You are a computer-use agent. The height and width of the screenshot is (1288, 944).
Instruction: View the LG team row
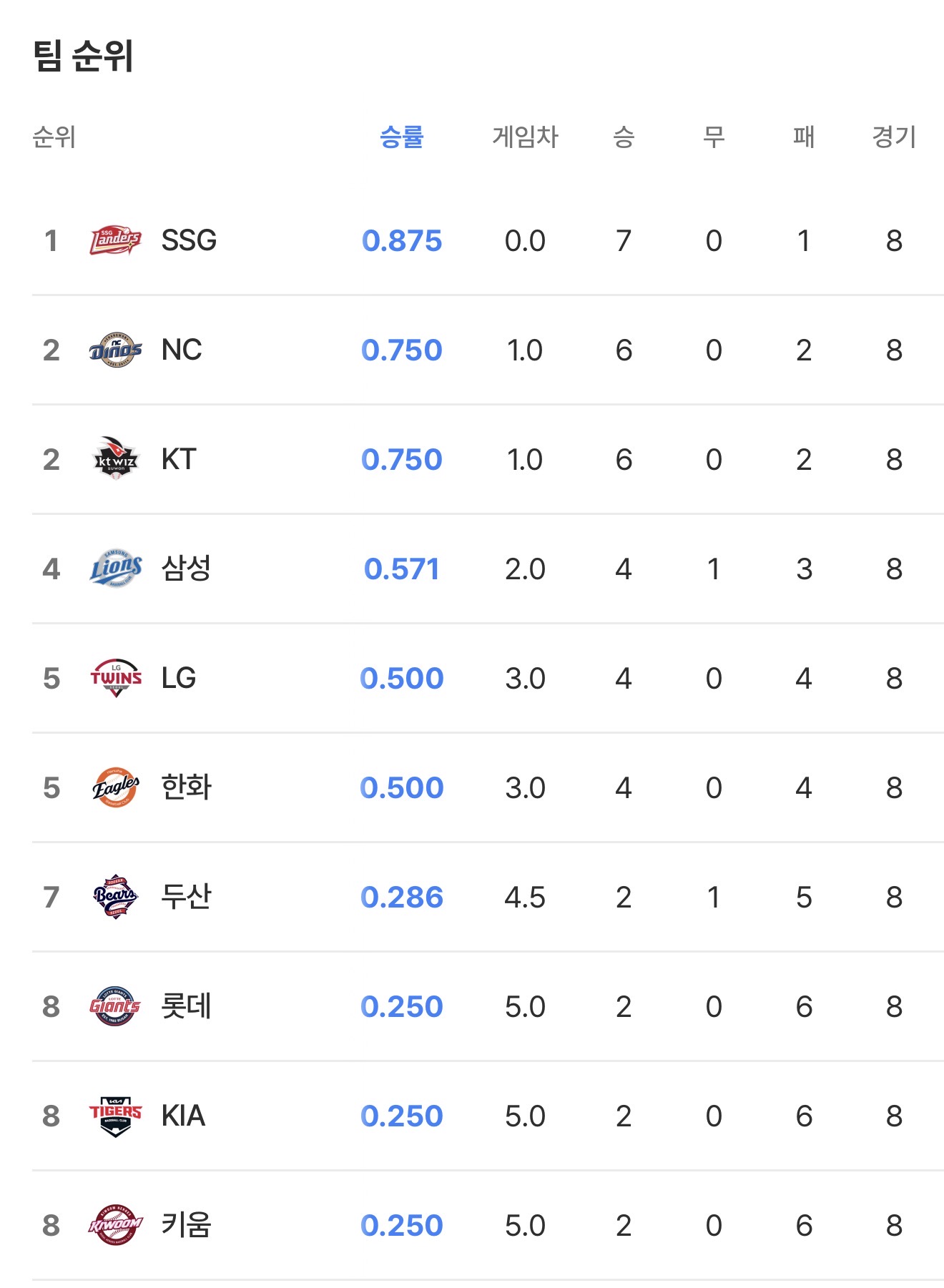pos(179,679)
